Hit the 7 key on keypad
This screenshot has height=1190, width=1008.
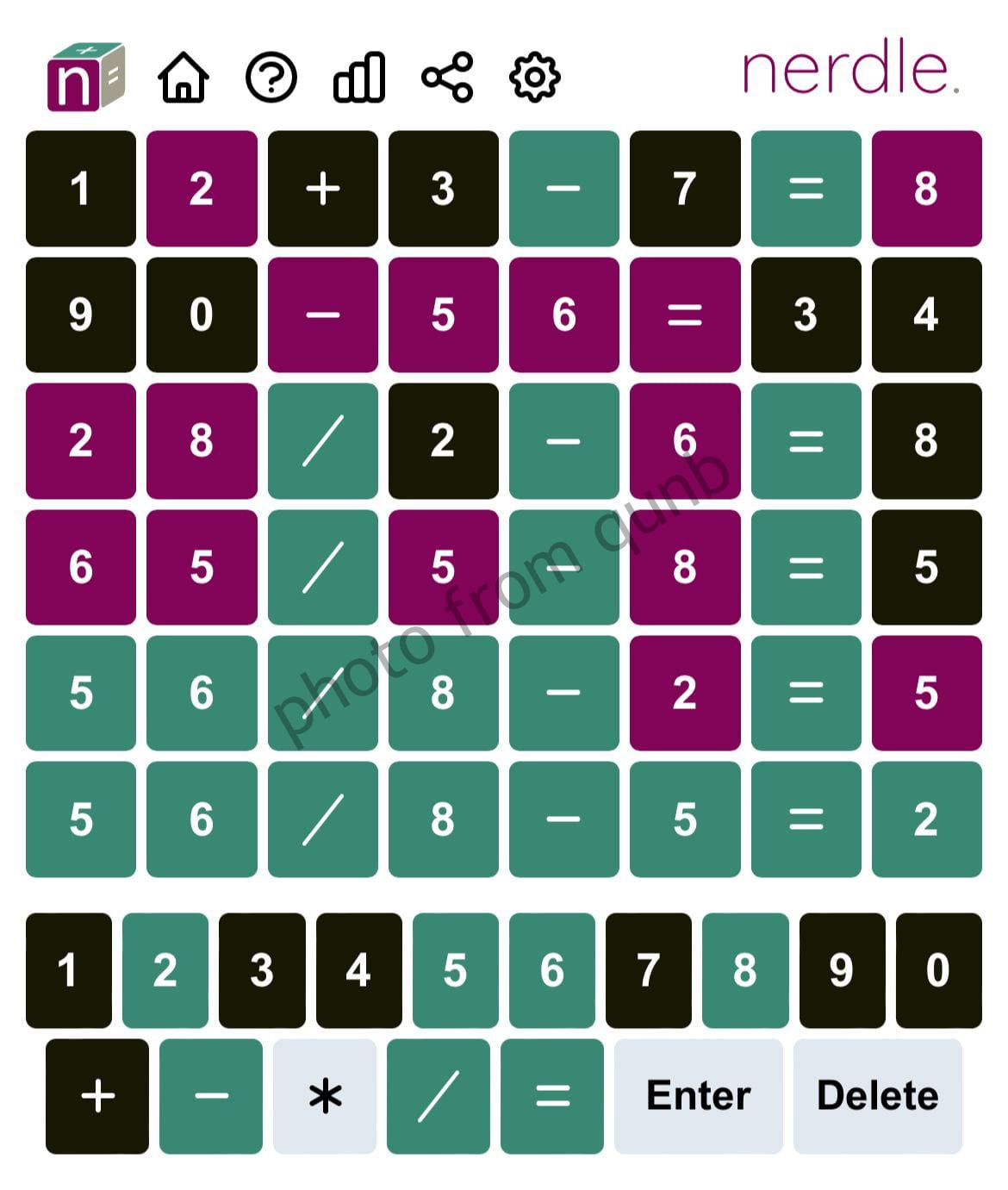[648, 970]
